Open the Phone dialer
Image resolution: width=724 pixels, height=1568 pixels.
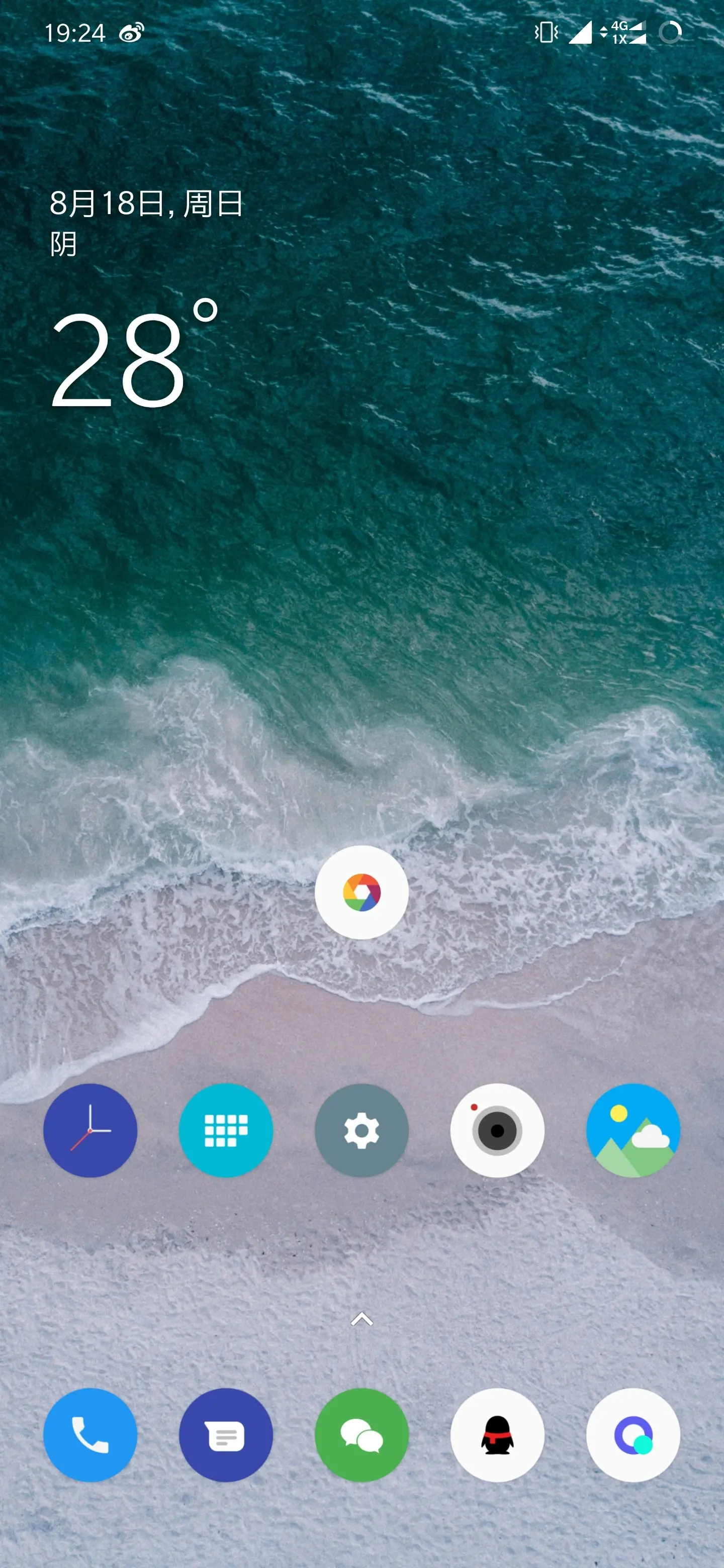pos(90,1435)
